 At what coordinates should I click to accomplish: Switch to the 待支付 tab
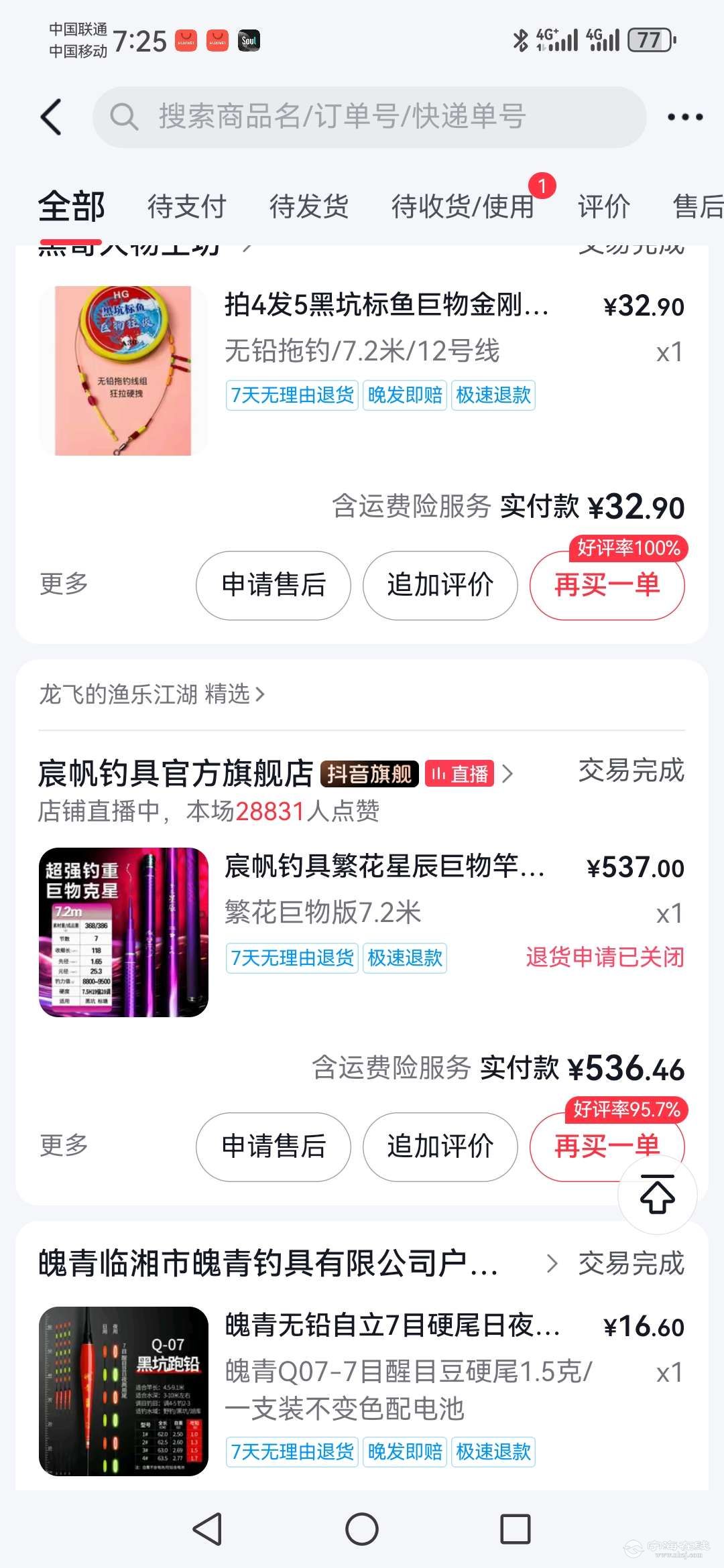tap(186, 206)
